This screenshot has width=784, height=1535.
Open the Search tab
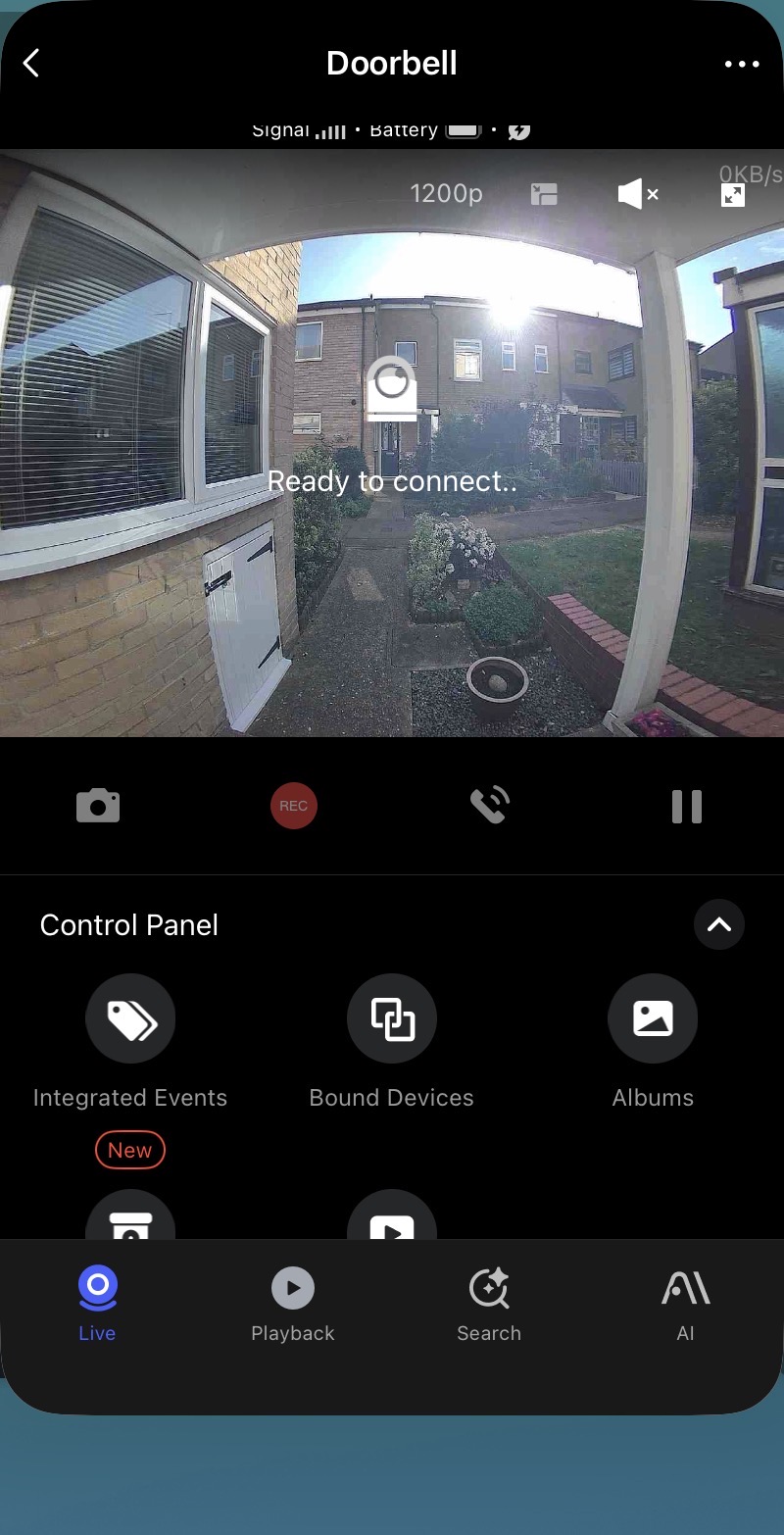[x=489, y=1304]
